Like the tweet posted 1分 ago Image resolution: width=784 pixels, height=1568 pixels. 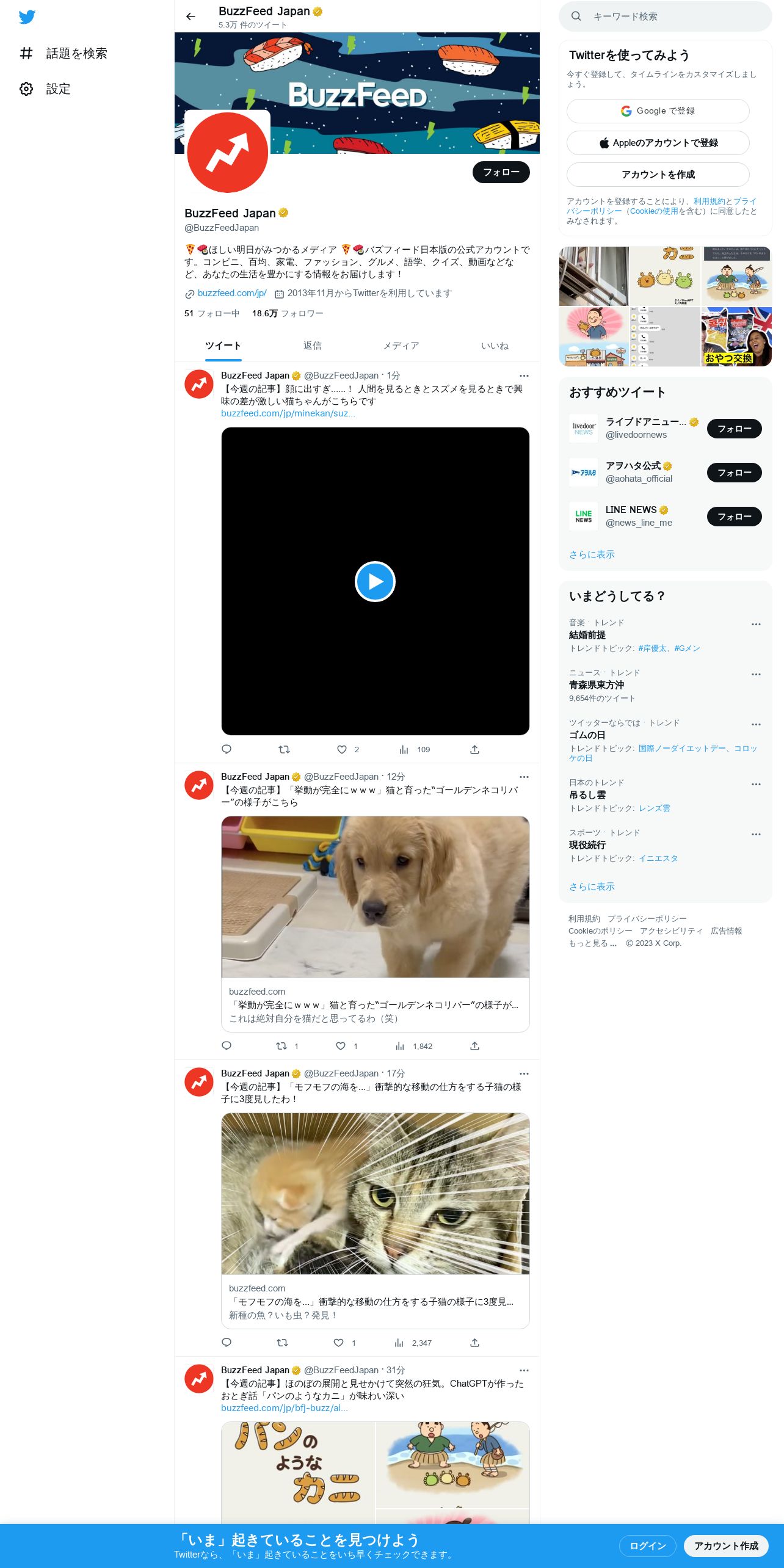342,749
